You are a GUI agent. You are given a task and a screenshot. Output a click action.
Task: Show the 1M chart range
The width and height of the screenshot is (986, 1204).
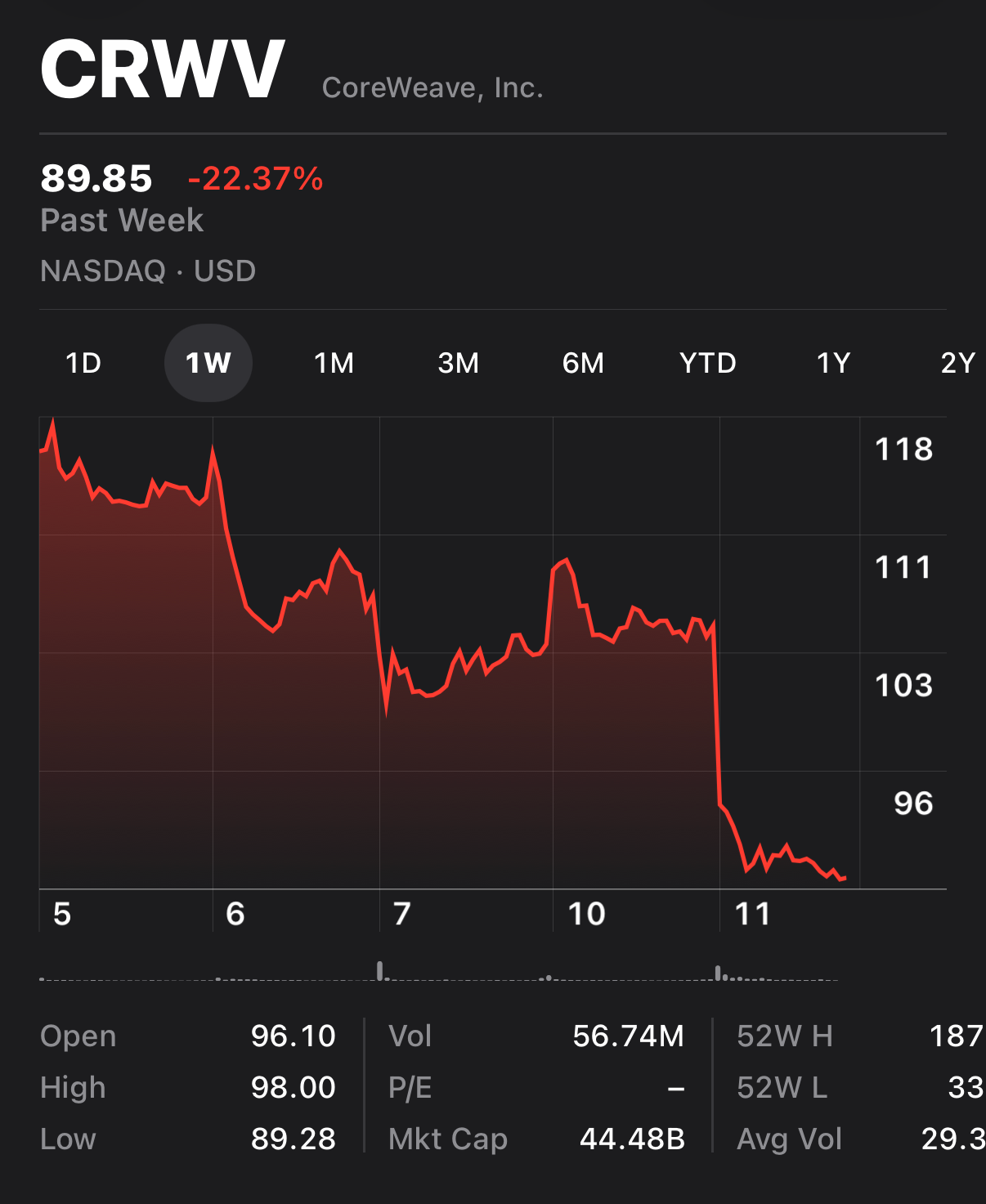click(x=334, y=363)
